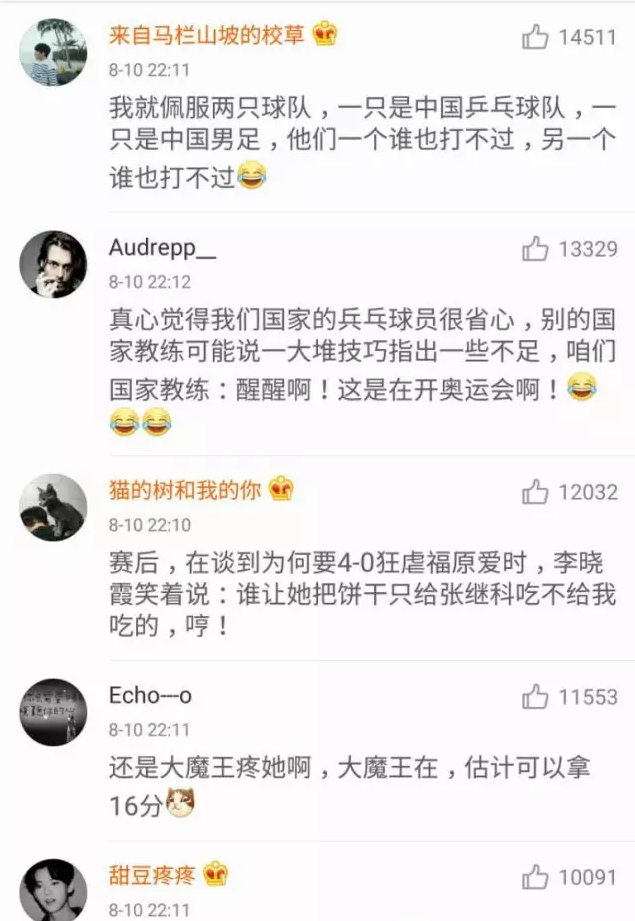Open Audrepp__'s profile picture
The height and width of the screenshot is (921, 635).
tap(53, 264)
